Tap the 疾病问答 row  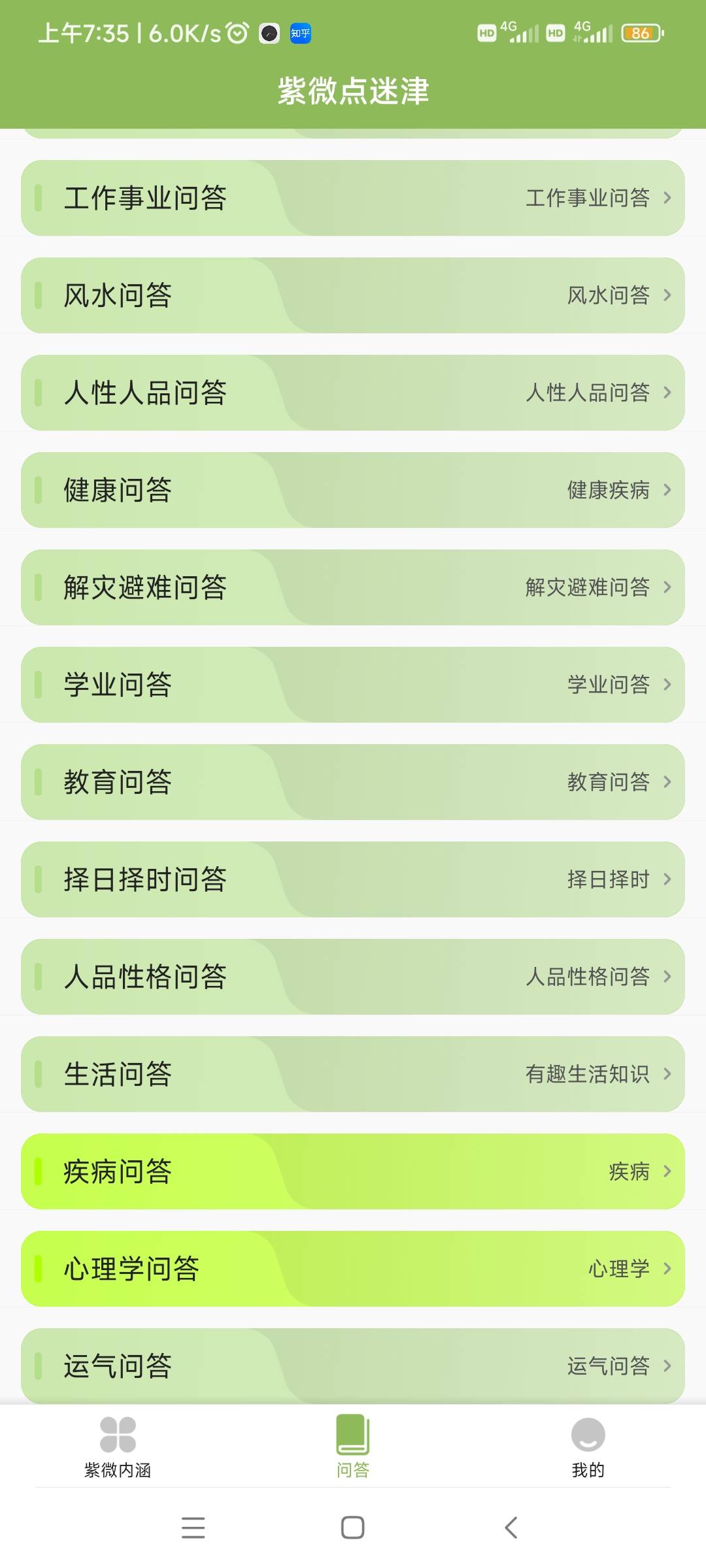pyautogui.click(x=353, y=1171)
